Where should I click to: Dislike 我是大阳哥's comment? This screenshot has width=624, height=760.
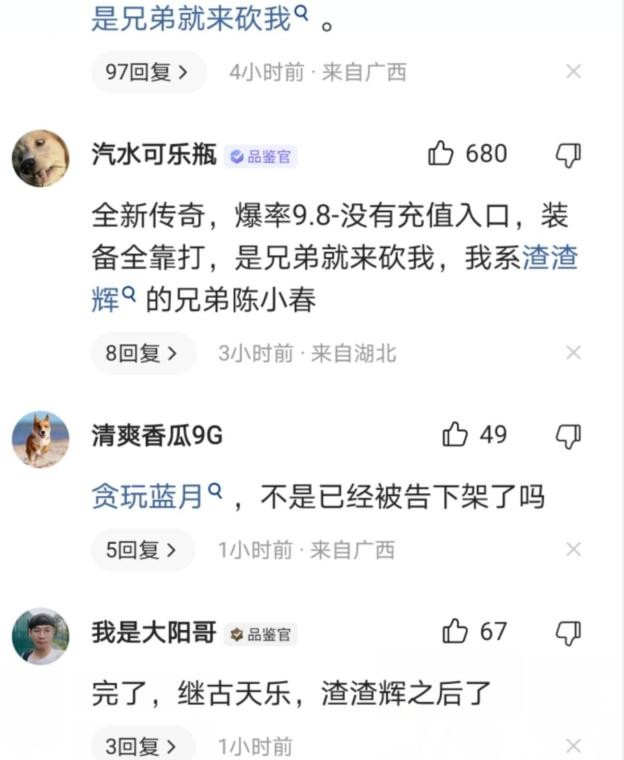pyautogui.click(x=568, y=632)
